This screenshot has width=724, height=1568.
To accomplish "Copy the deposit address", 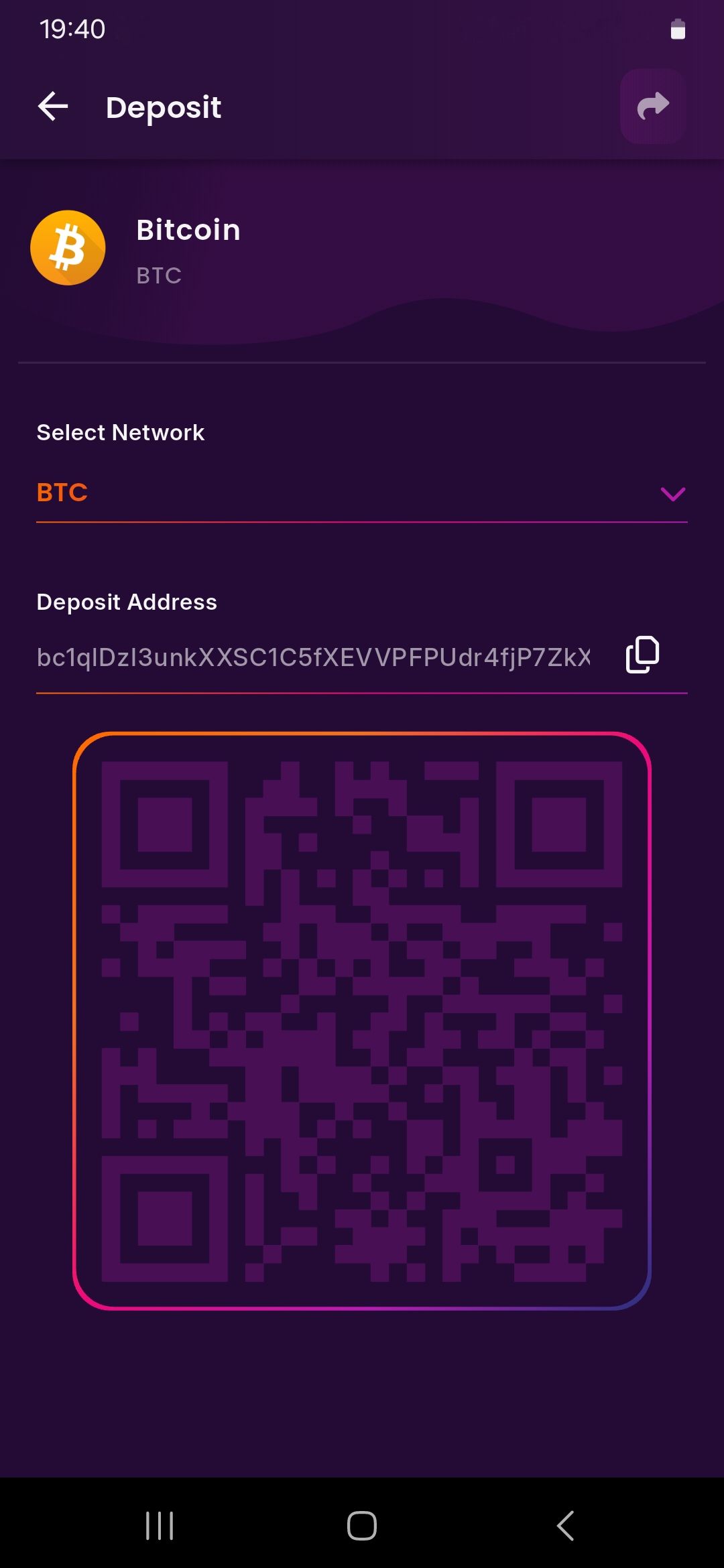I will click(x=642, y=655).
